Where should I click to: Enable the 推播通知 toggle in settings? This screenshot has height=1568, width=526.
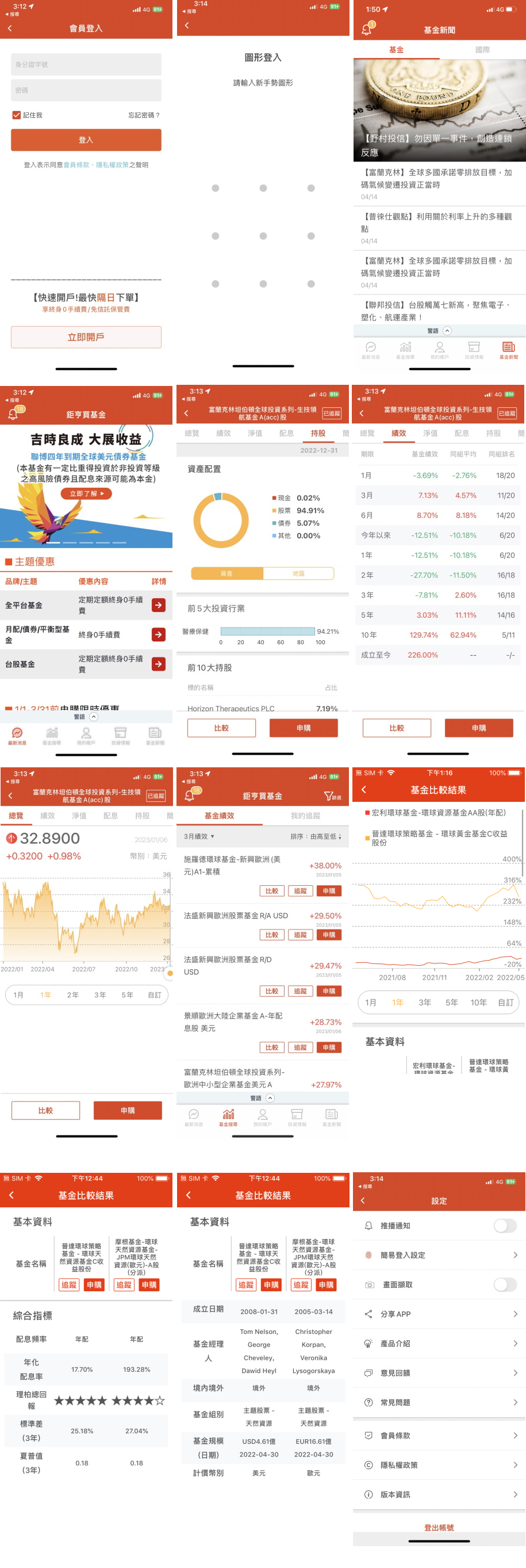pos(505,1225)
